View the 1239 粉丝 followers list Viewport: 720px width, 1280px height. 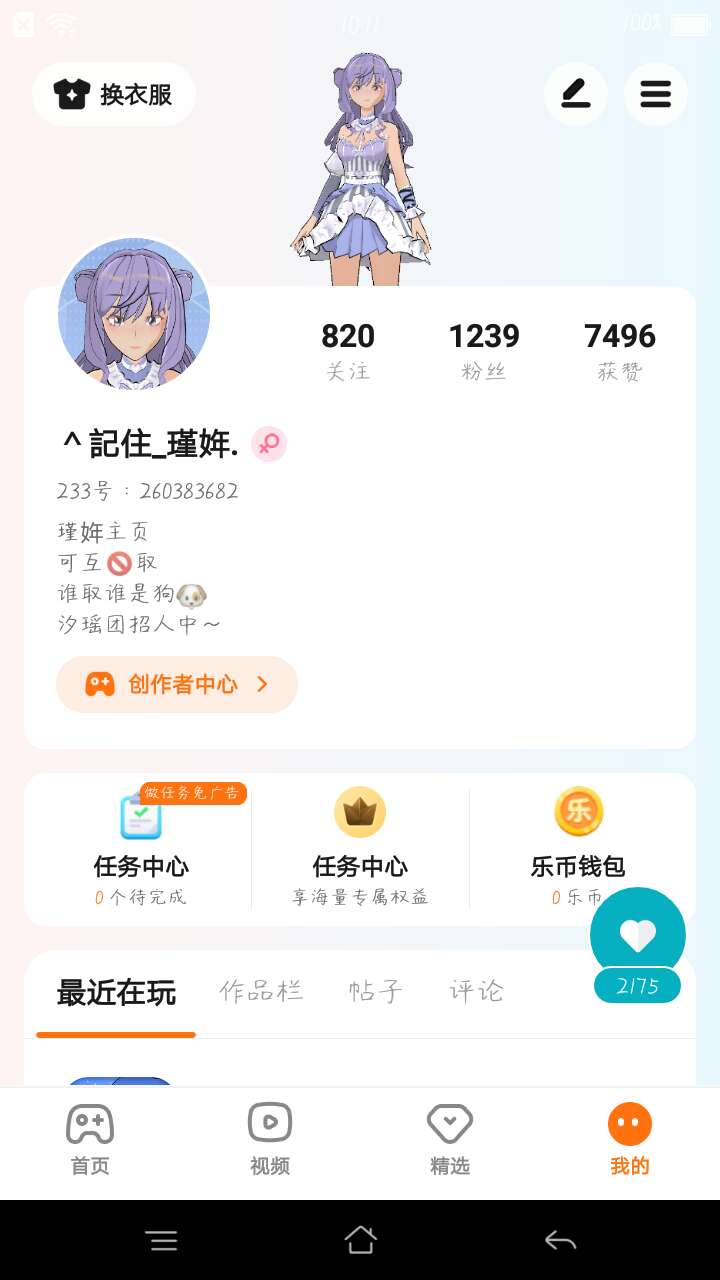(x=484, y=350)
